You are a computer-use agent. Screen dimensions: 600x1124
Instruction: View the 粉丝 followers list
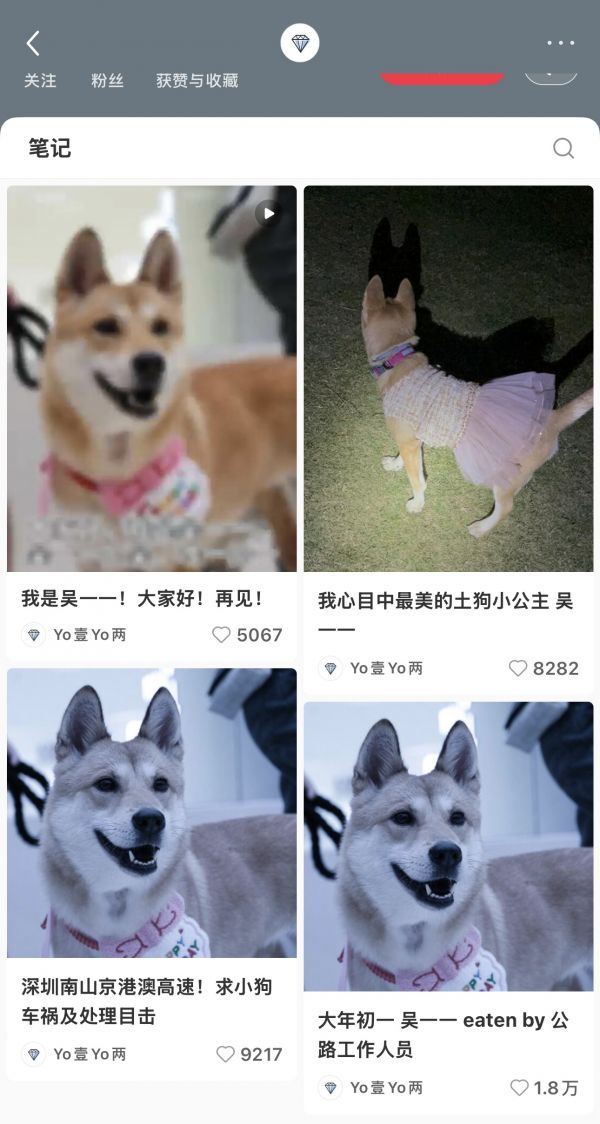click(x=107, y=81)
